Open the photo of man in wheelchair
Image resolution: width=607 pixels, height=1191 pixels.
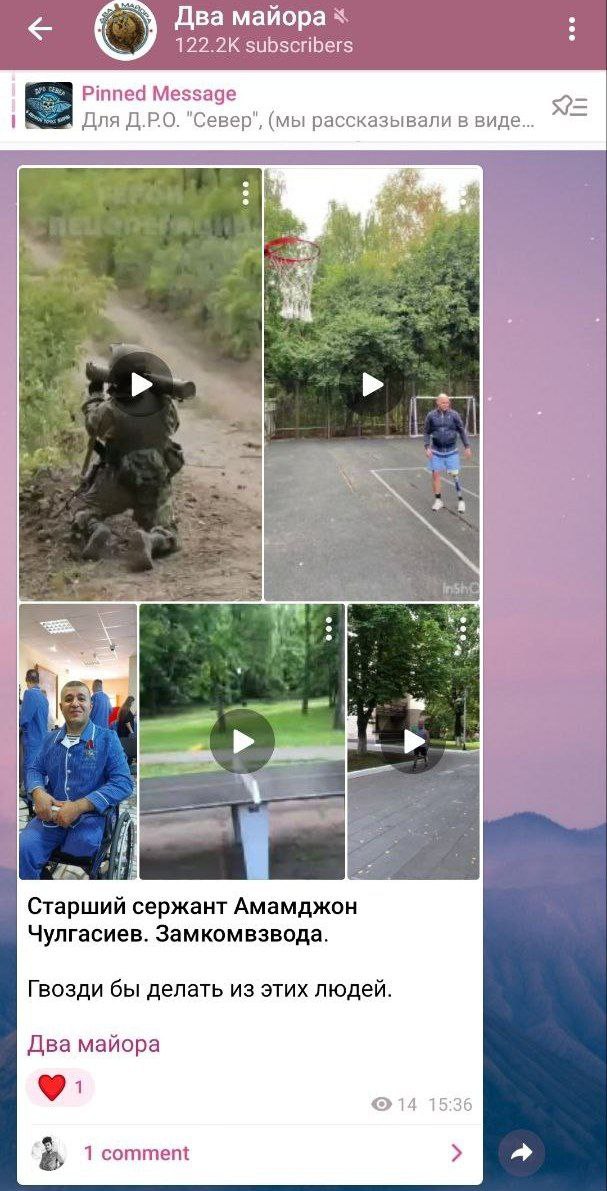coord(78,741)
